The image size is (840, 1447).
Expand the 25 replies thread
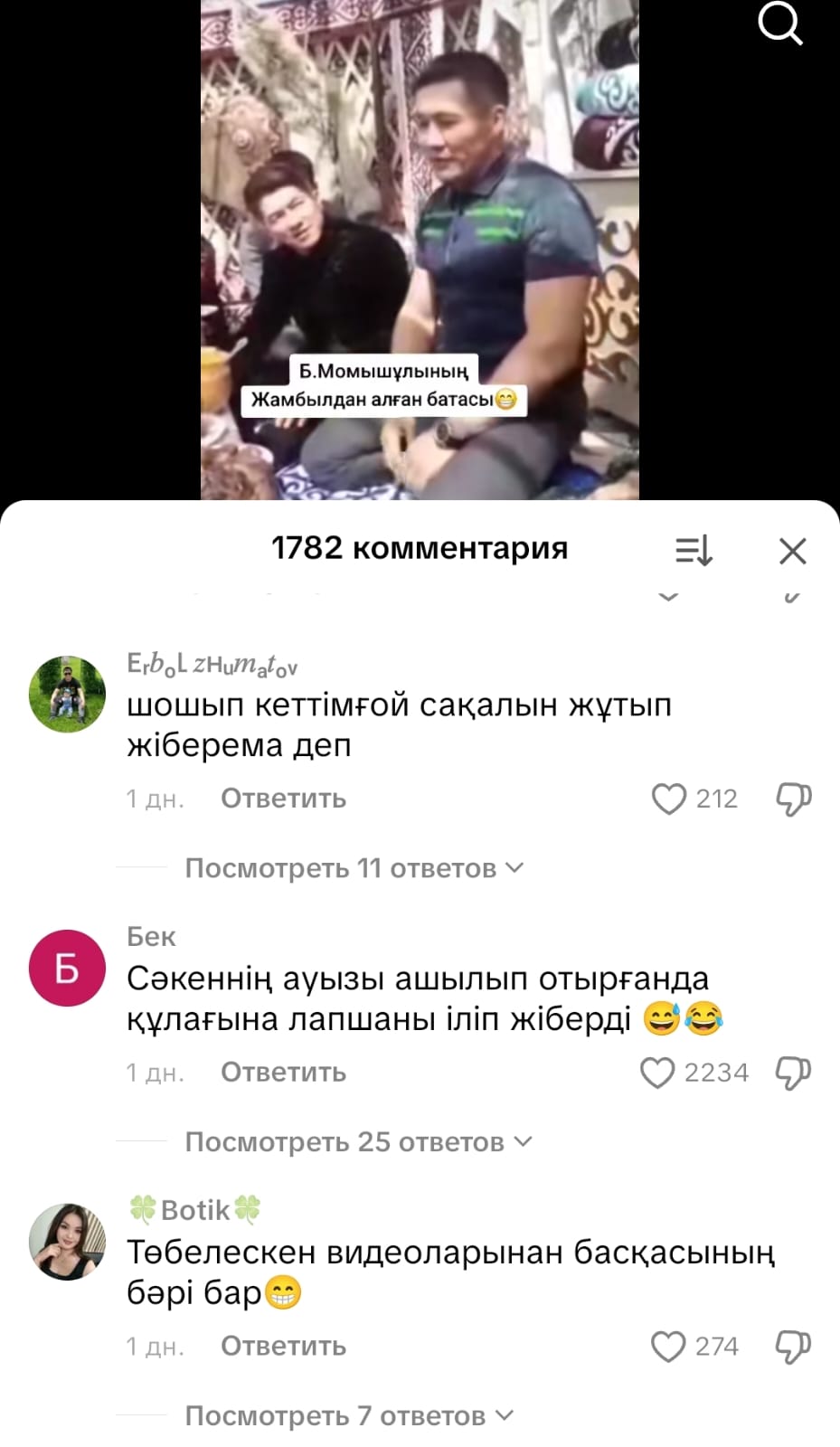[x=358, y=1142]
